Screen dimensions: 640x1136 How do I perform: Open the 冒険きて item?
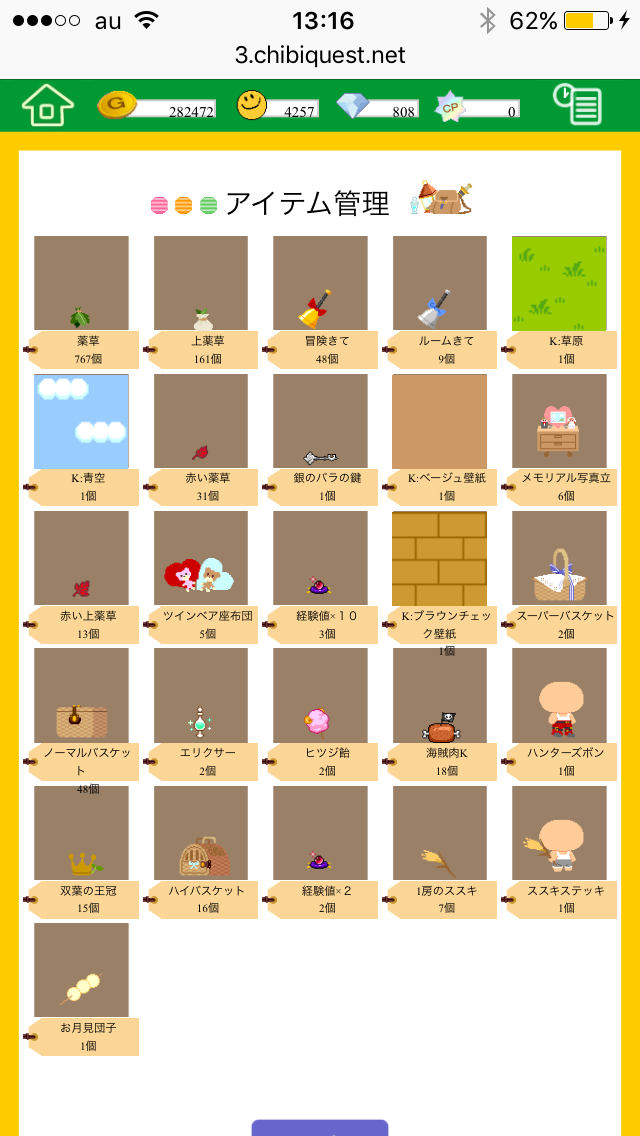click(x=320, y=284)
